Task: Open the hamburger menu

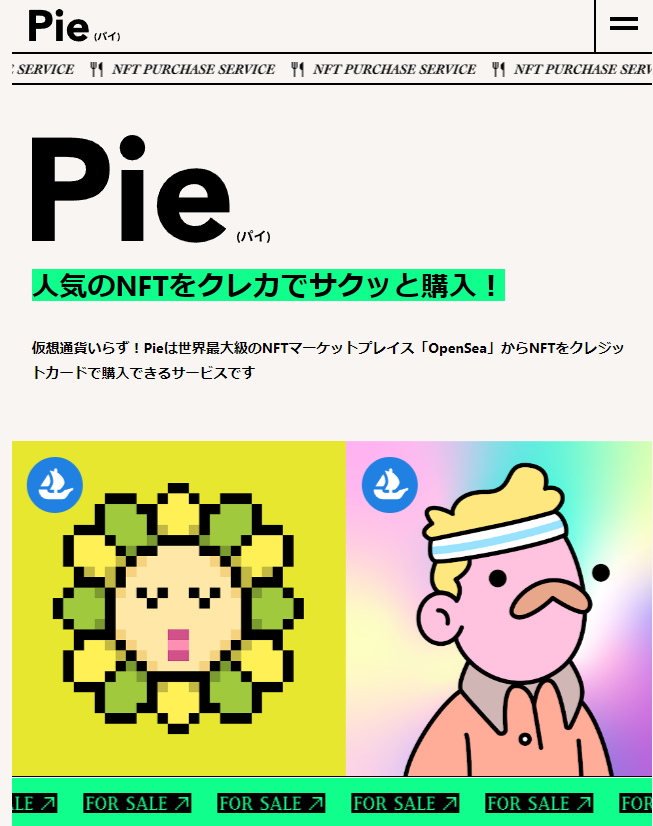Action: (x=623, y=25)
